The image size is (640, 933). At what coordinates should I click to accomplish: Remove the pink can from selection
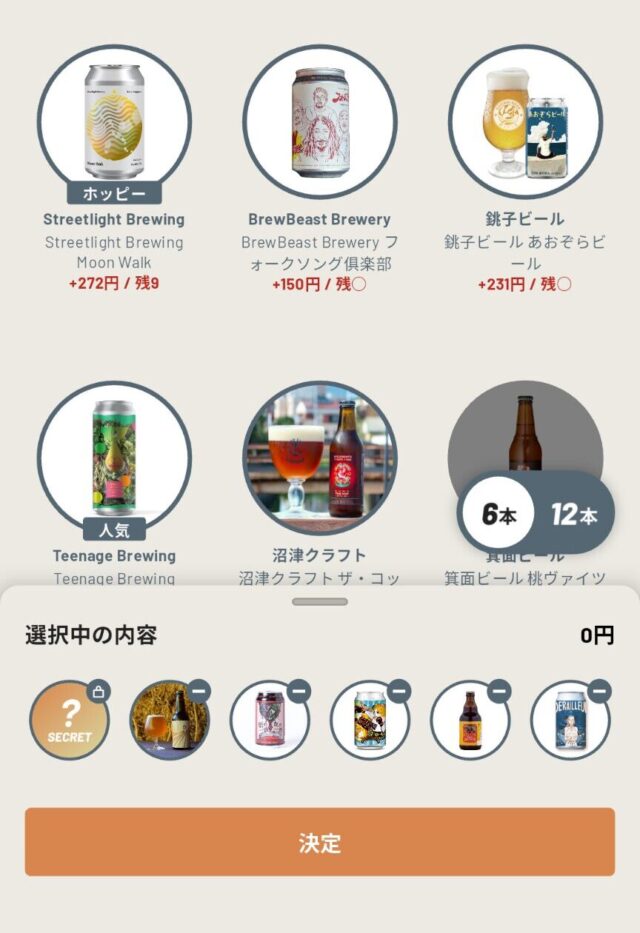click(299, 691)
